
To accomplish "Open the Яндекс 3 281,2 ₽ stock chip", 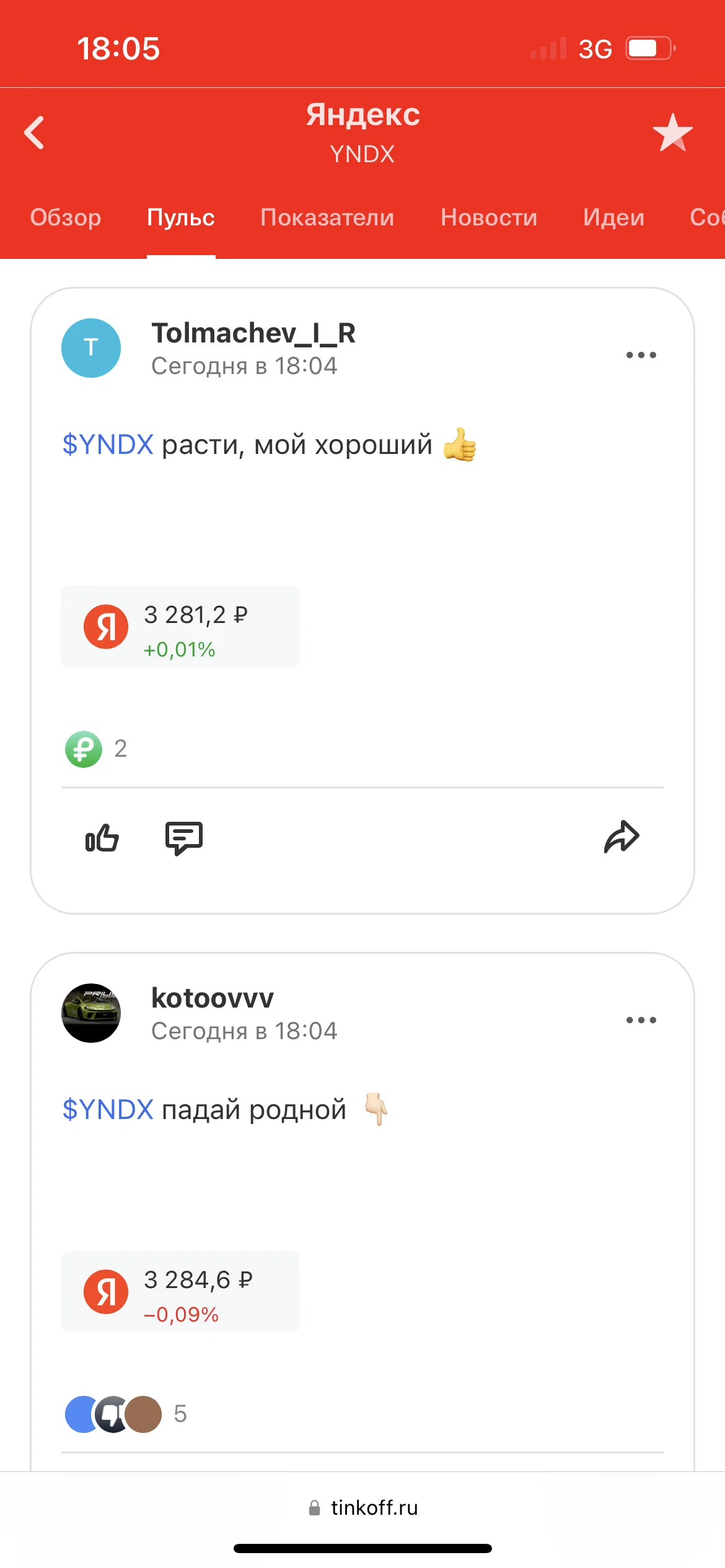I will point(180,627).
